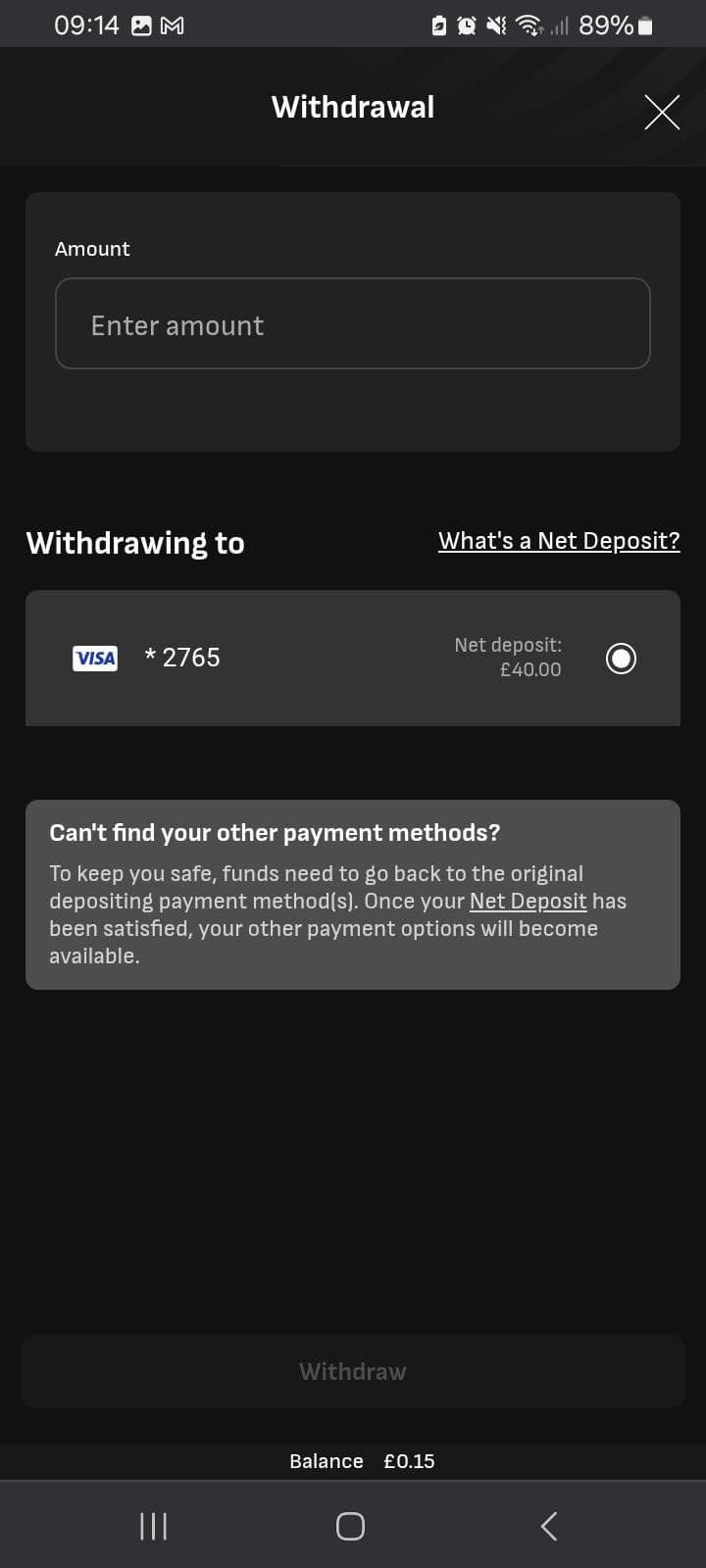Image resolution: width=706 pixels, height=1568 pixels.
Task: Tap the Enter amount field
Action: [353, 323]
